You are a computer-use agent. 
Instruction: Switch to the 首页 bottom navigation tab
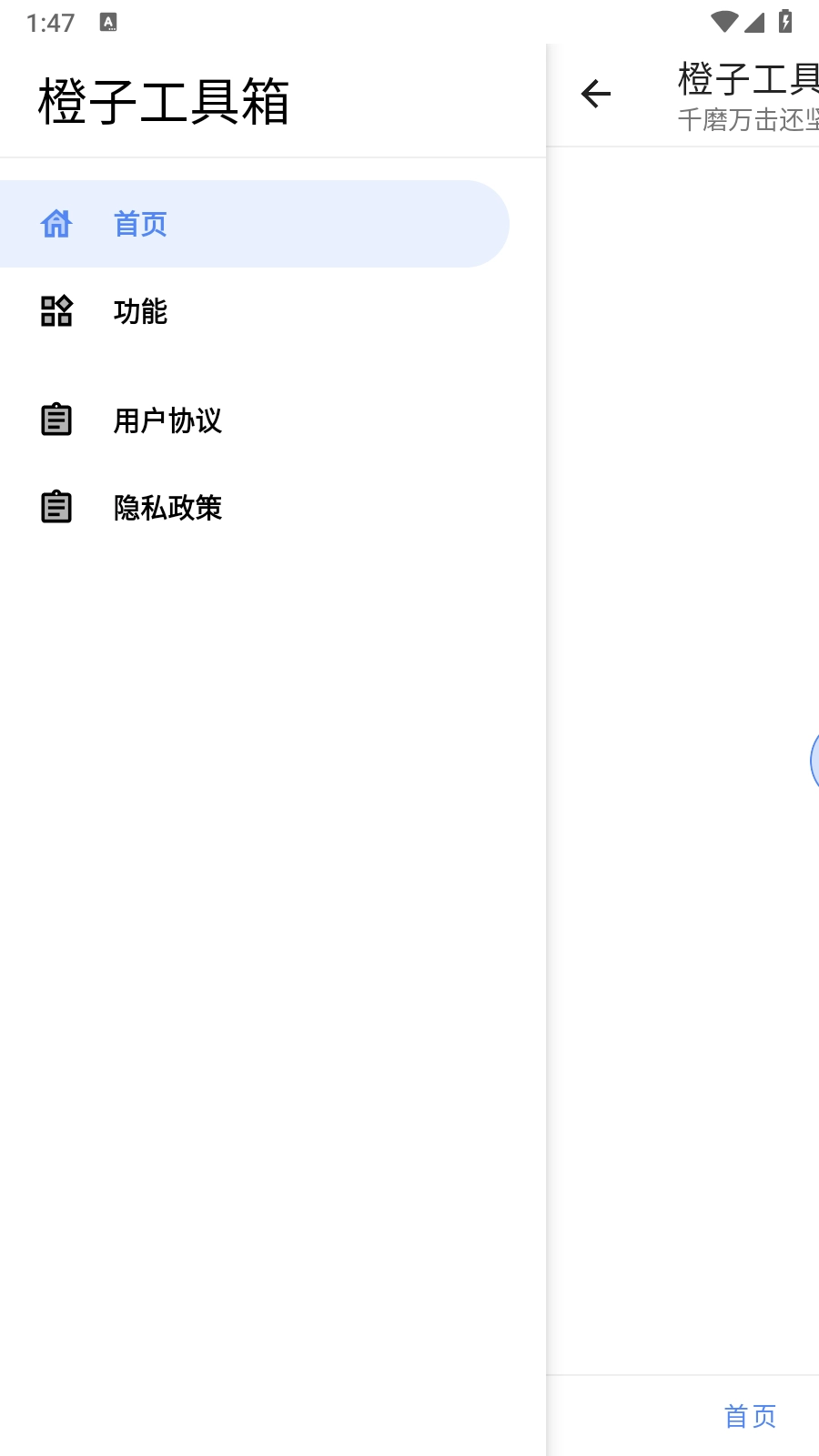click(x=750, y=1415)
